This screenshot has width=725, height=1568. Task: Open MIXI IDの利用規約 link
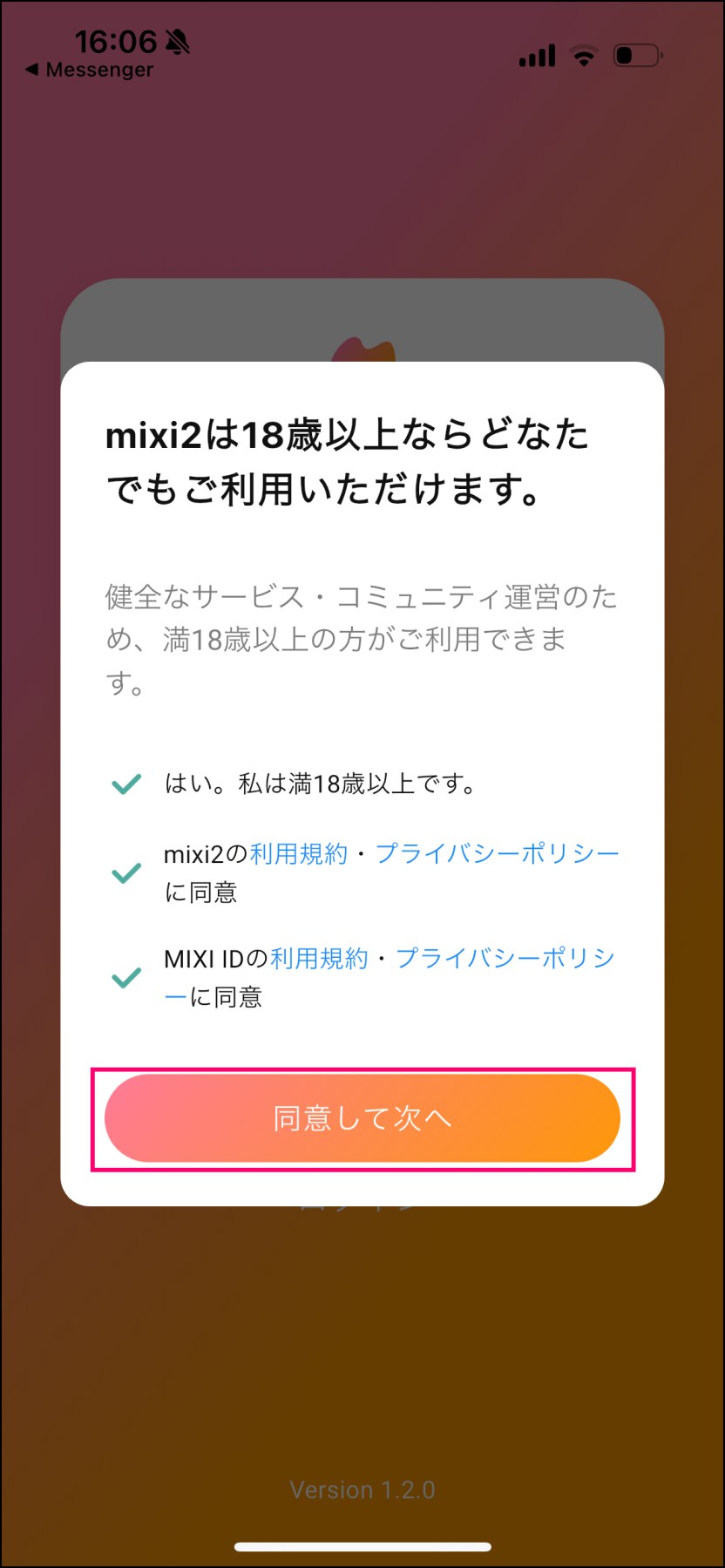(x=319, y=959)
